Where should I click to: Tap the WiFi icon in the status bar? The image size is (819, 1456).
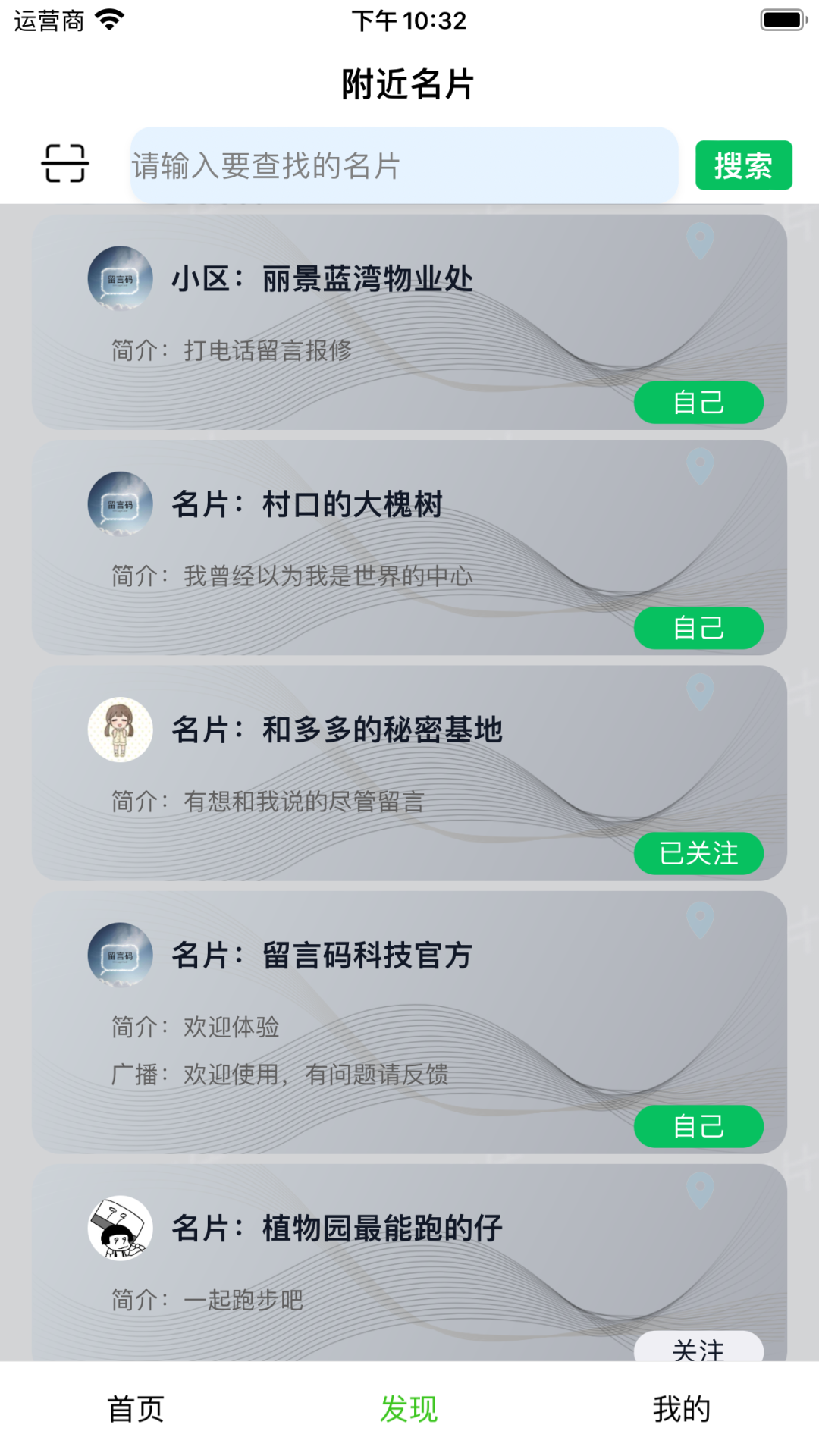pos(111,20)
